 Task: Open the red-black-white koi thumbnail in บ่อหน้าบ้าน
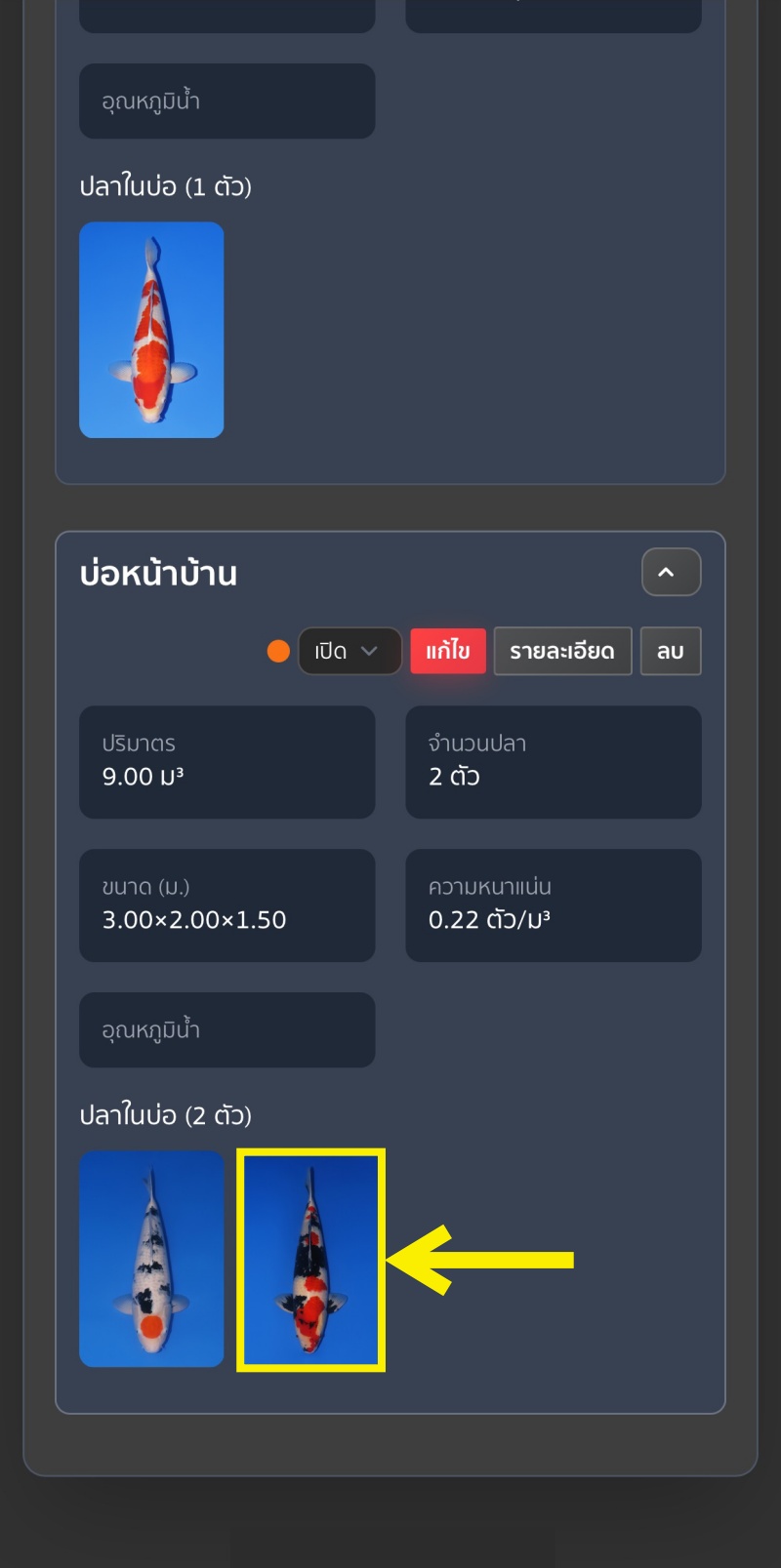click(x=310, y=1259)
